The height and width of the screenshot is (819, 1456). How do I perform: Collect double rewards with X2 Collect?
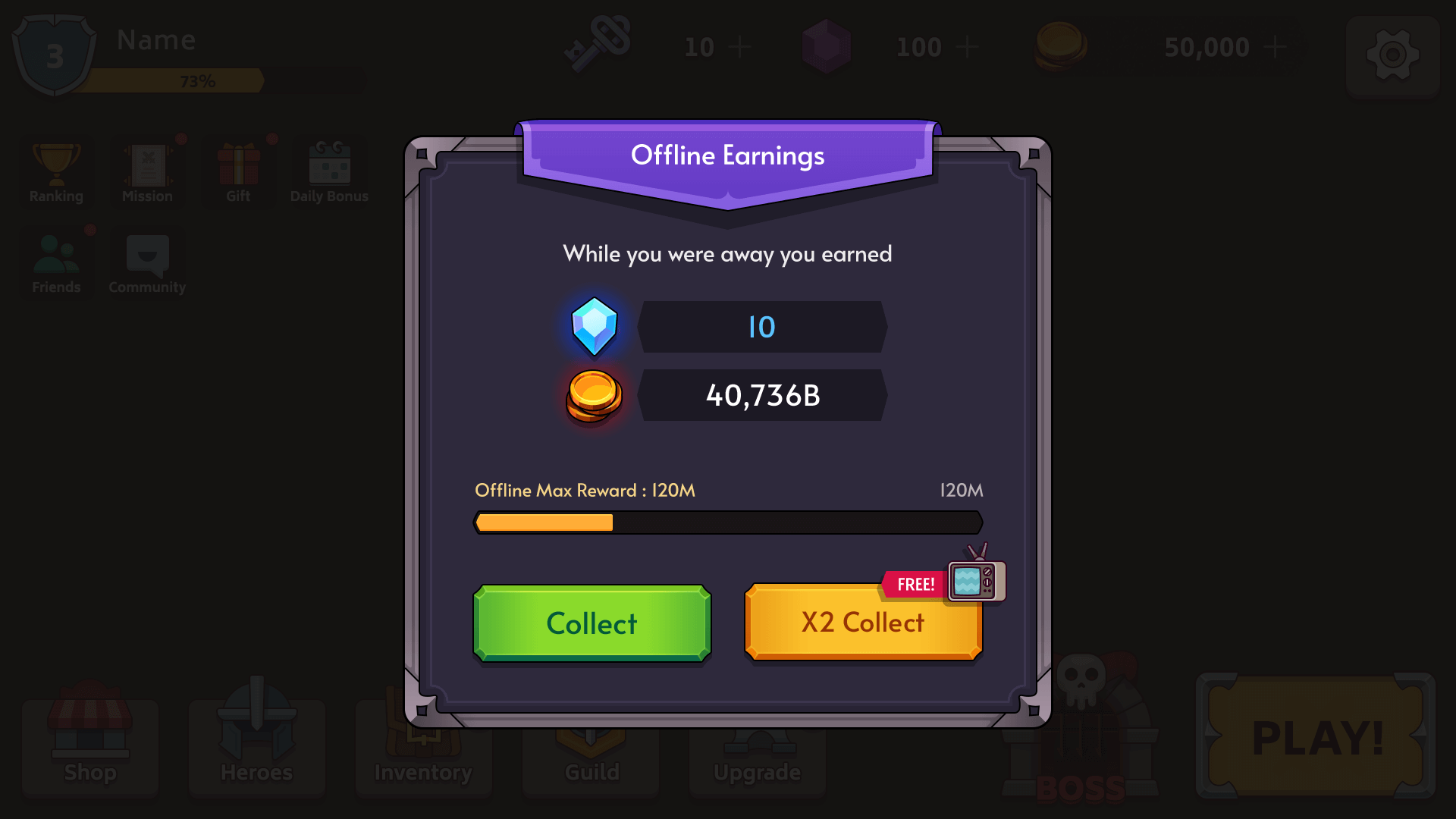(x=863, y=623)
